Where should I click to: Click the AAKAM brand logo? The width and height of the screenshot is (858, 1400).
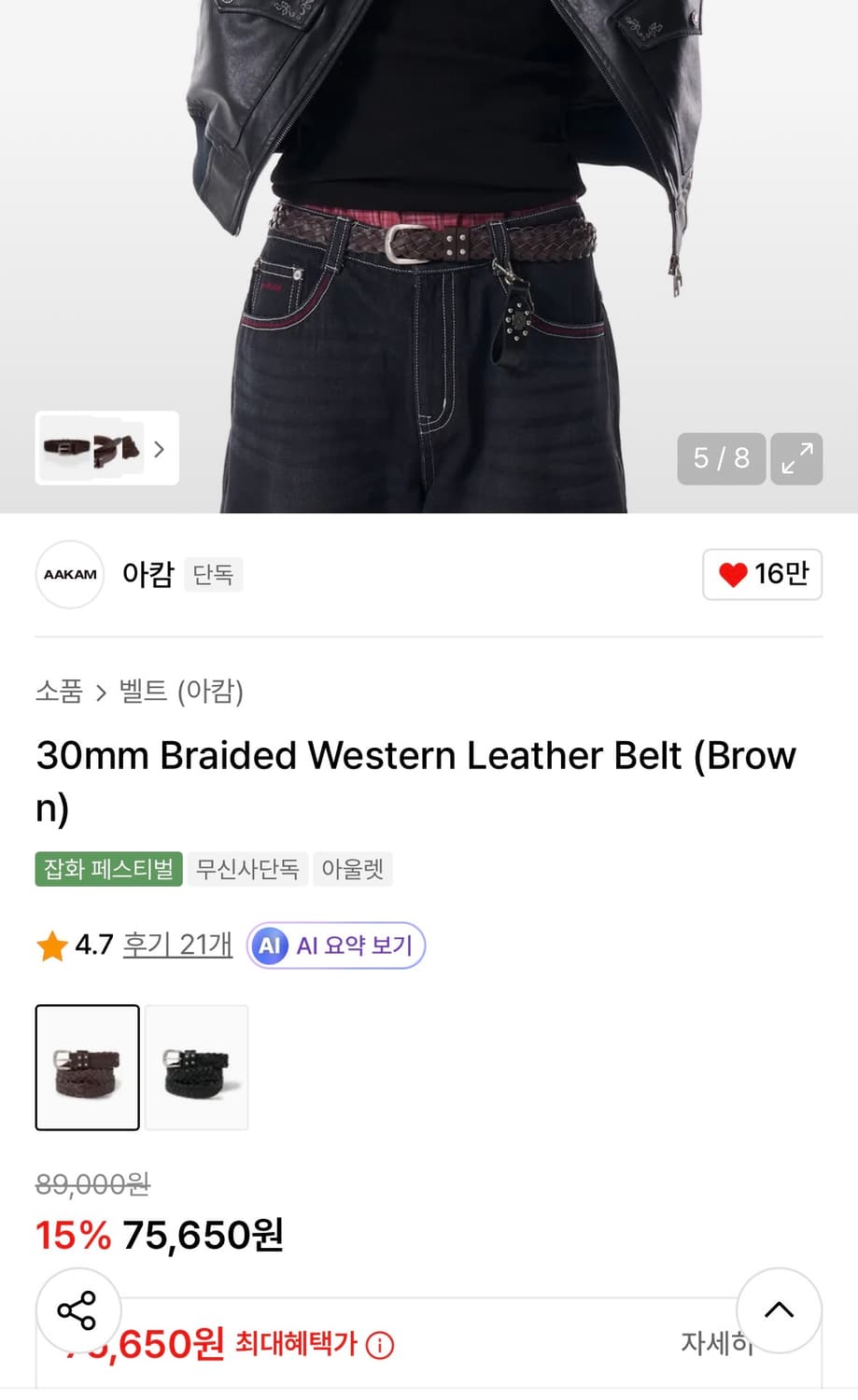coord(69,575)
